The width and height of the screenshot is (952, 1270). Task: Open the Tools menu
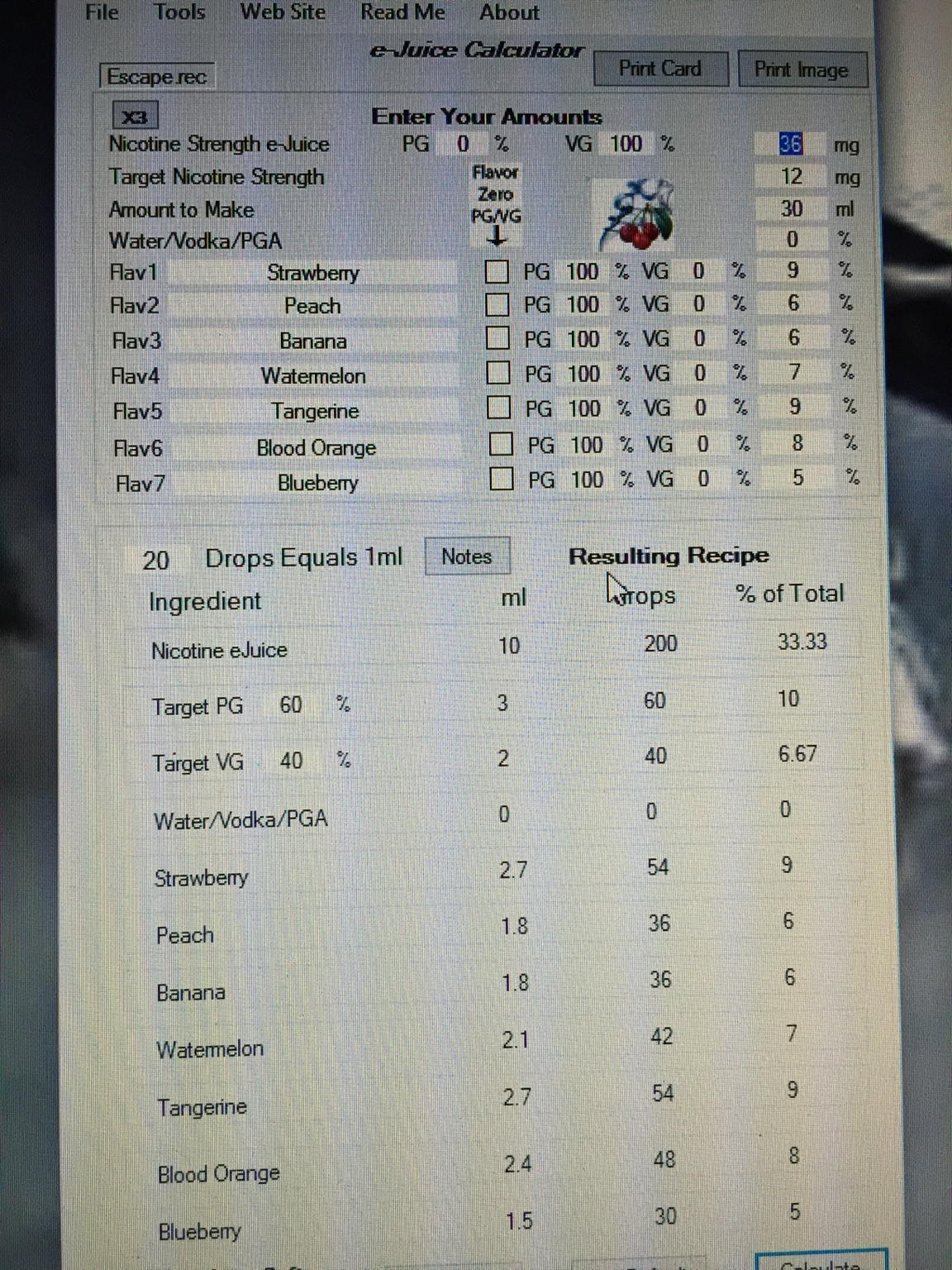point(179,12)
